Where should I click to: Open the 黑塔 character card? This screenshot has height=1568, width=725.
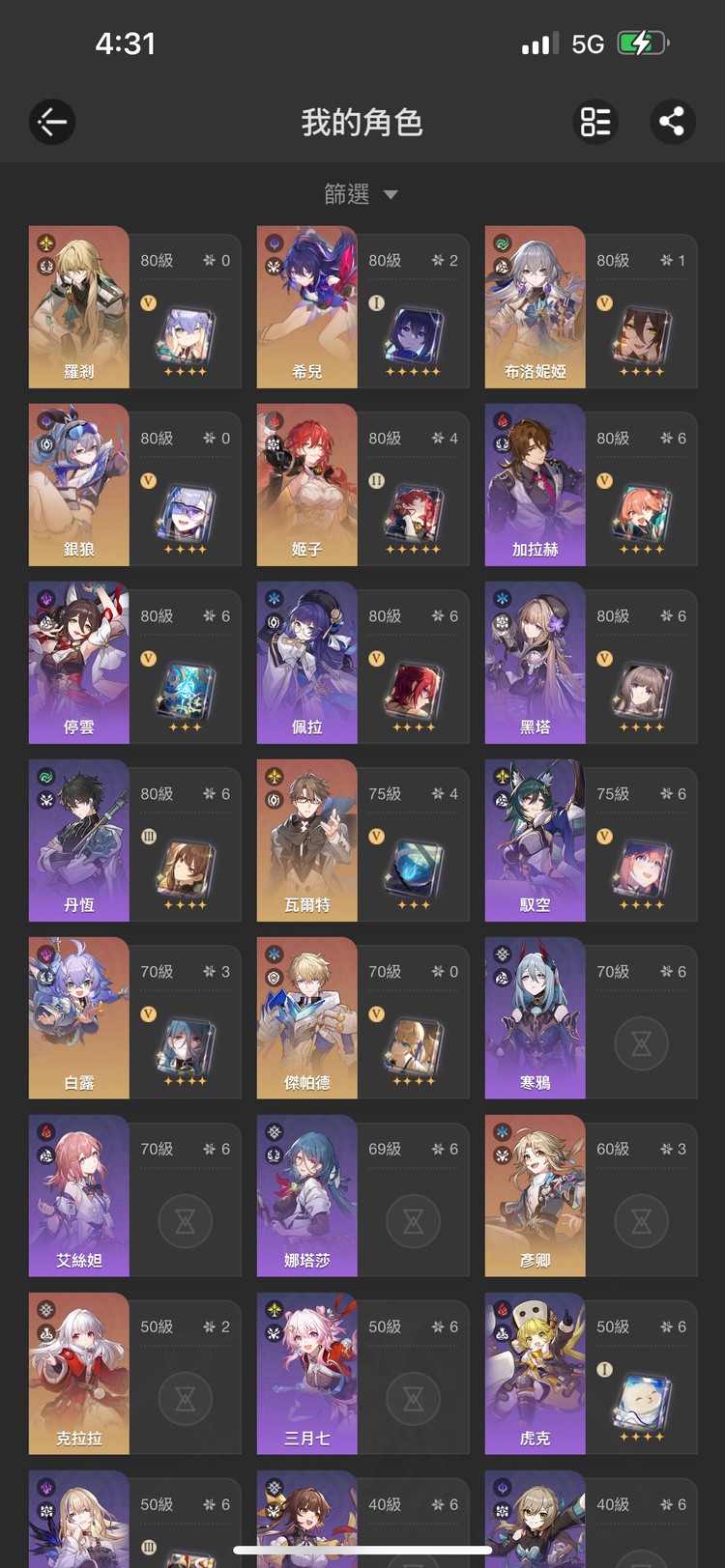coord(536,663)
